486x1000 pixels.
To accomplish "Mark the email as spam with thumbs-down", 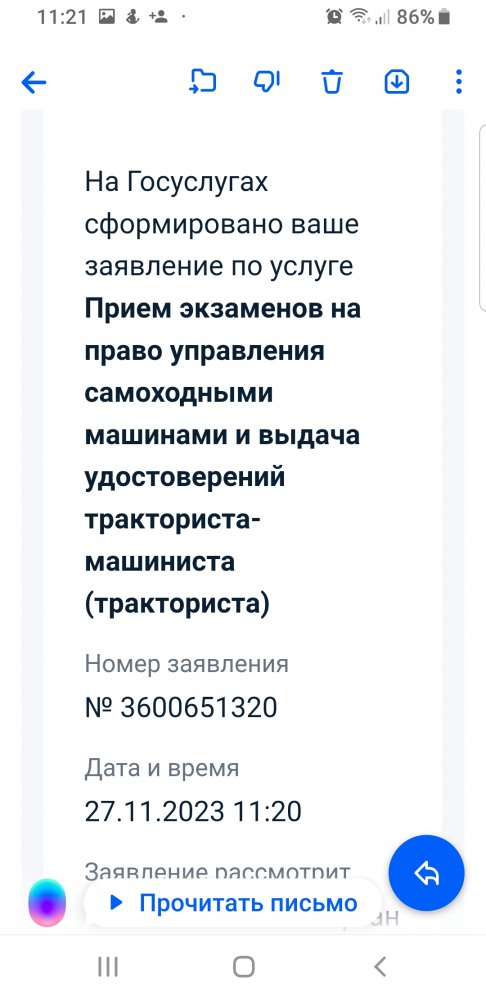I will [x=267, y=82].
